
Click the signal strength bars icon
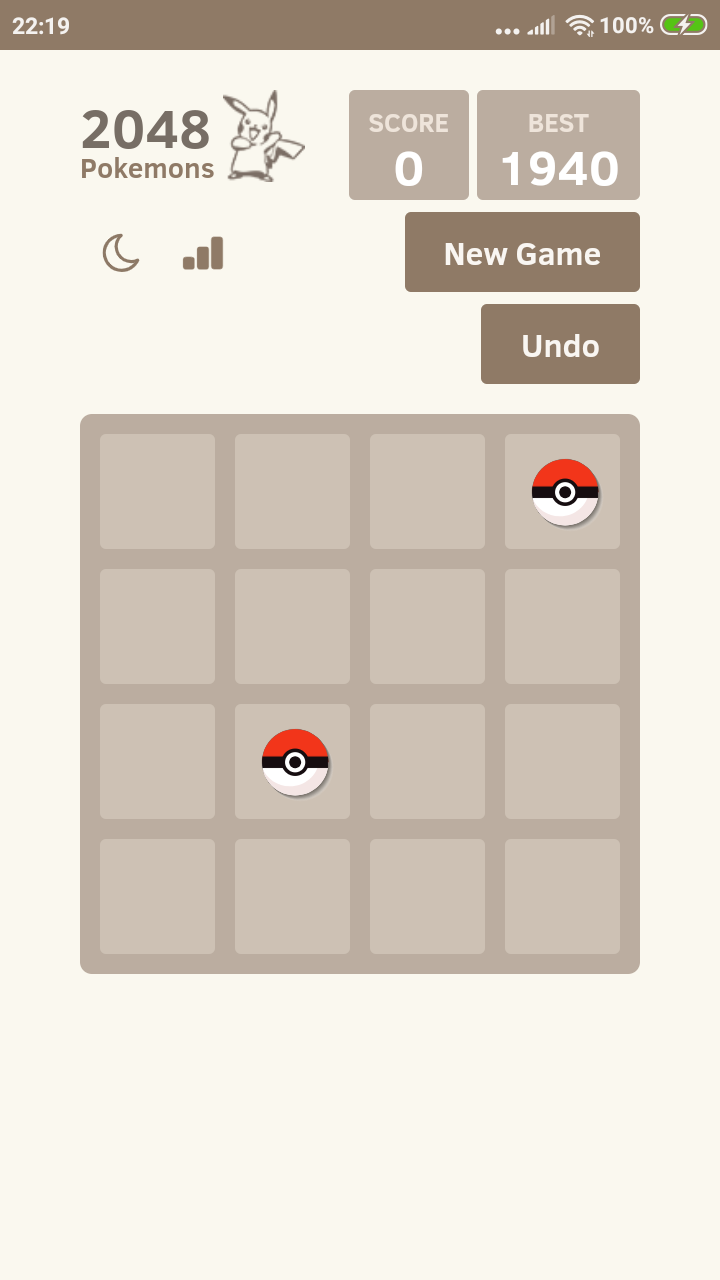coord(539,25)
